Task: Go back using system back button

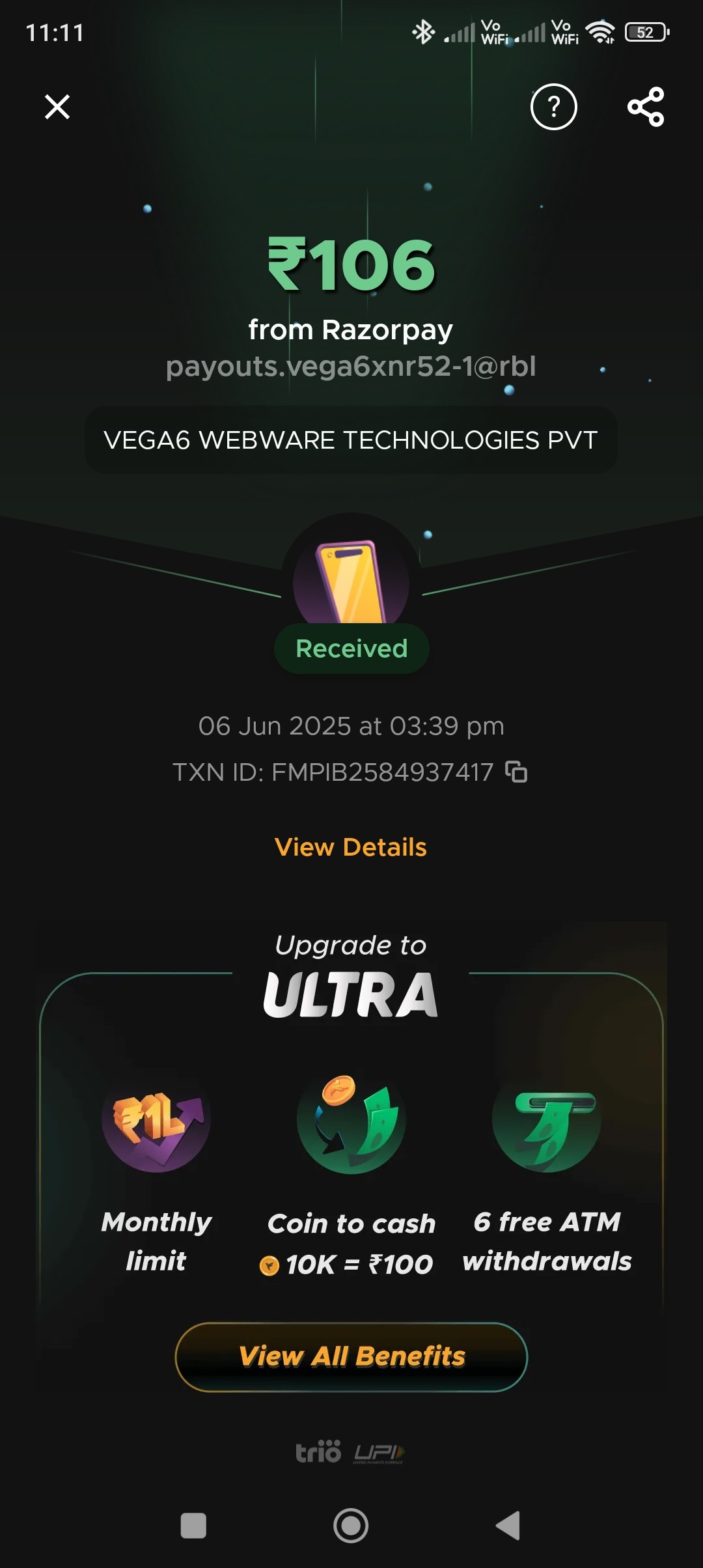Action: pyautogui.click(x=508, y=1526)
